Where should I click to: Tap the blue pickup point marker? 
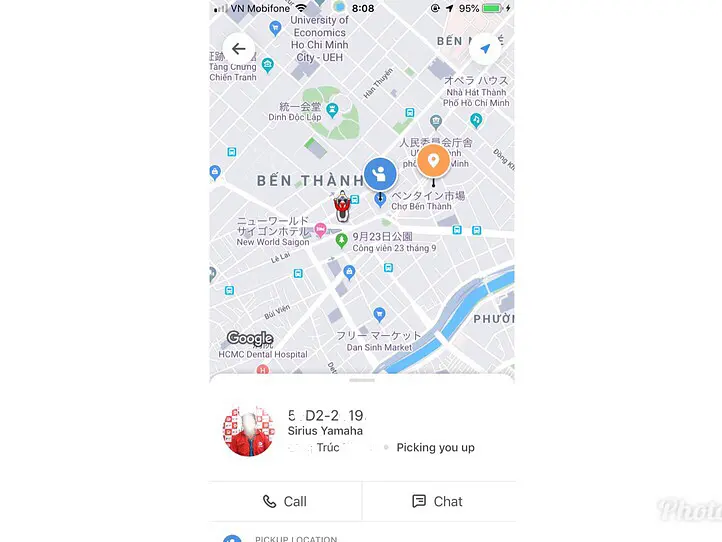pos(379,175)
